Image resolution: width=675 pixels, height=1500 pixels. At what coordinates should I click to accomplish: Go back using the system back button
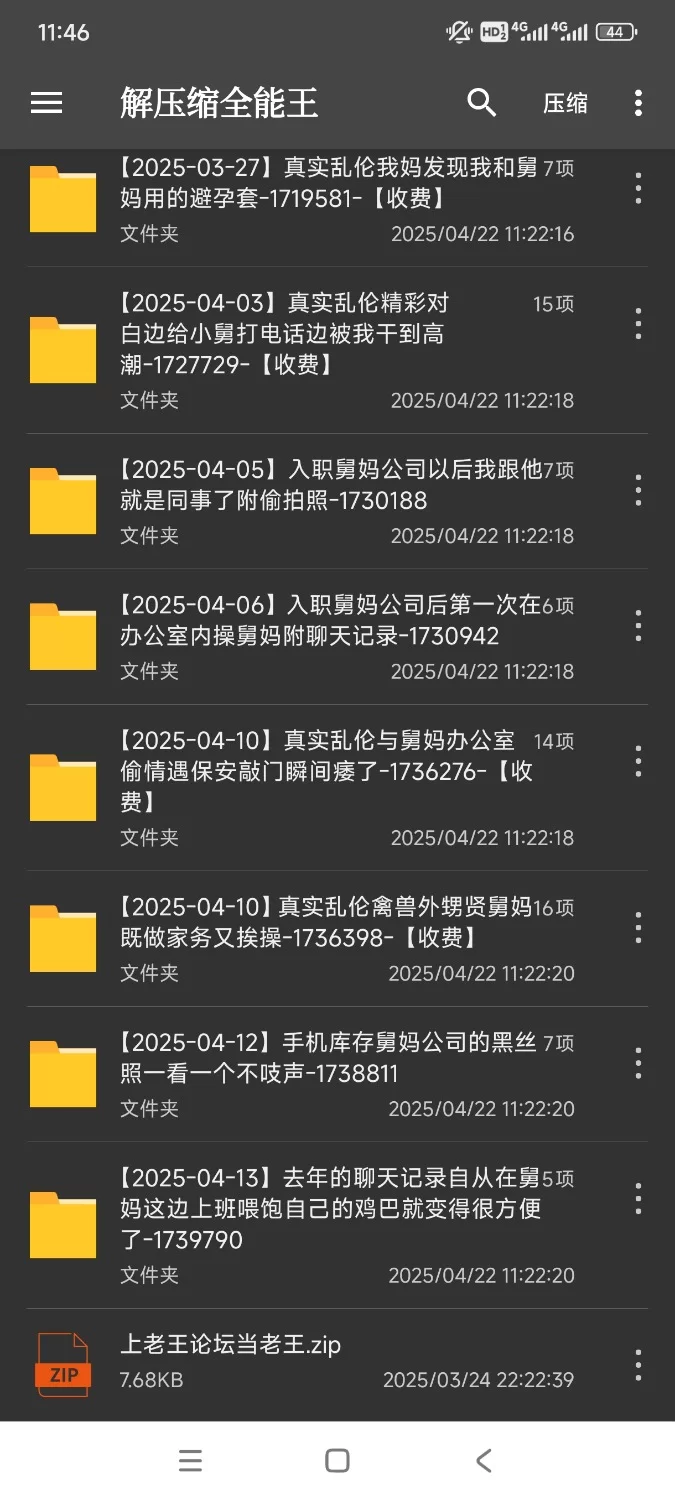coord(484,1461)
